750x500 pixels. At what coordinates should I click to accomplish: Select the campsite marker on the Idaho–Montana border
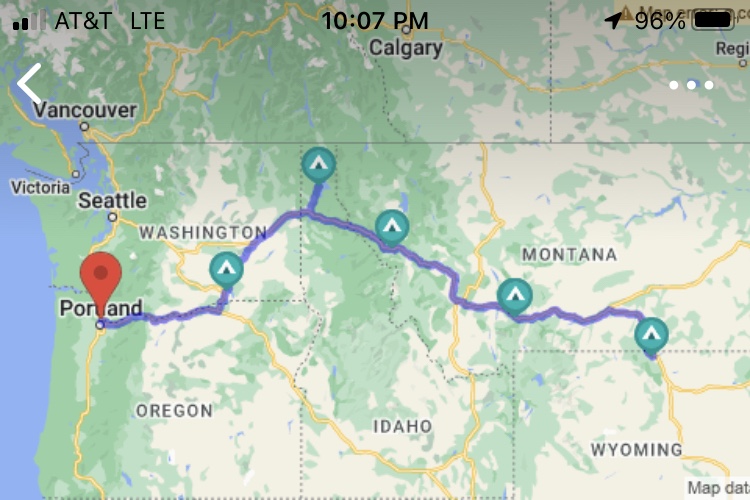391,226
